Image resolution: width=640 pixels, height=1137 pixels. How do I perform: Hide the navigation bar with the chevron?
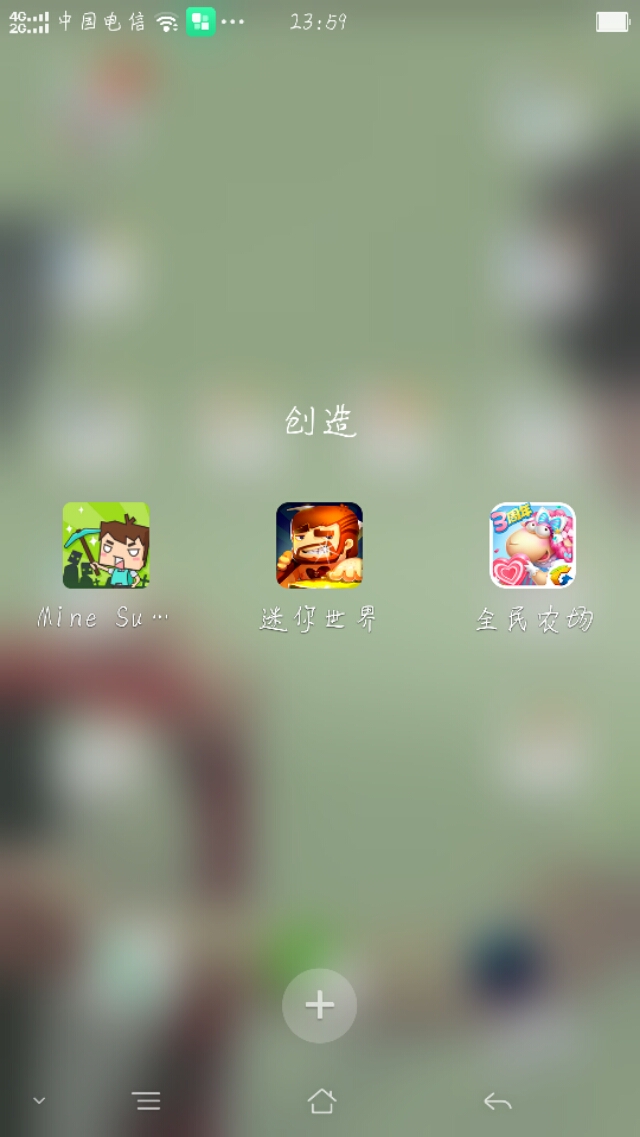tap(39, 1101)
